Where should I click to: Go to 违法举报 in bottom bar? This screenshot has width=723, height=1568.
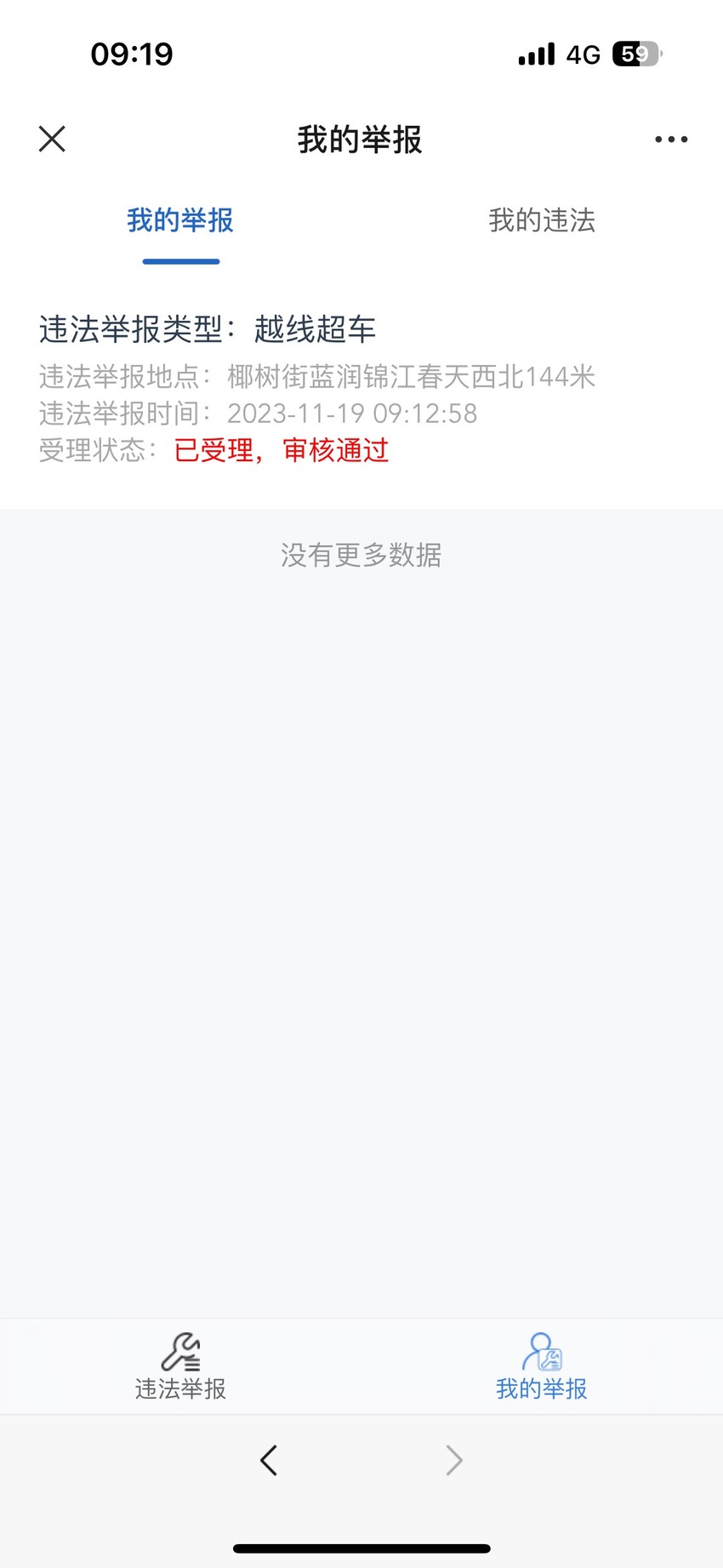[180, 1367]
